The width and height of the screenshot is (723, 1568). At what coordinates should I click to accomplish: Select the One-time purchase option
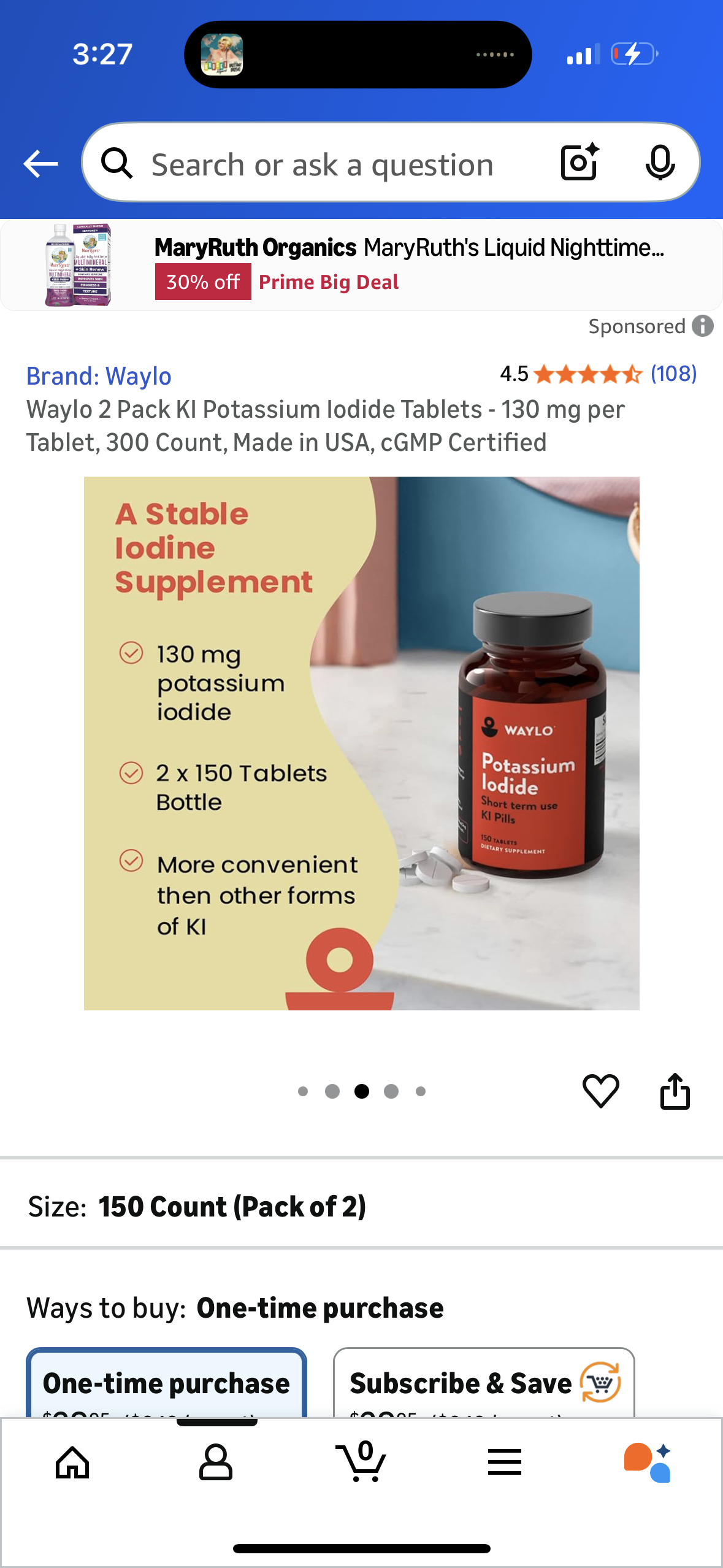pos(166,1383)
